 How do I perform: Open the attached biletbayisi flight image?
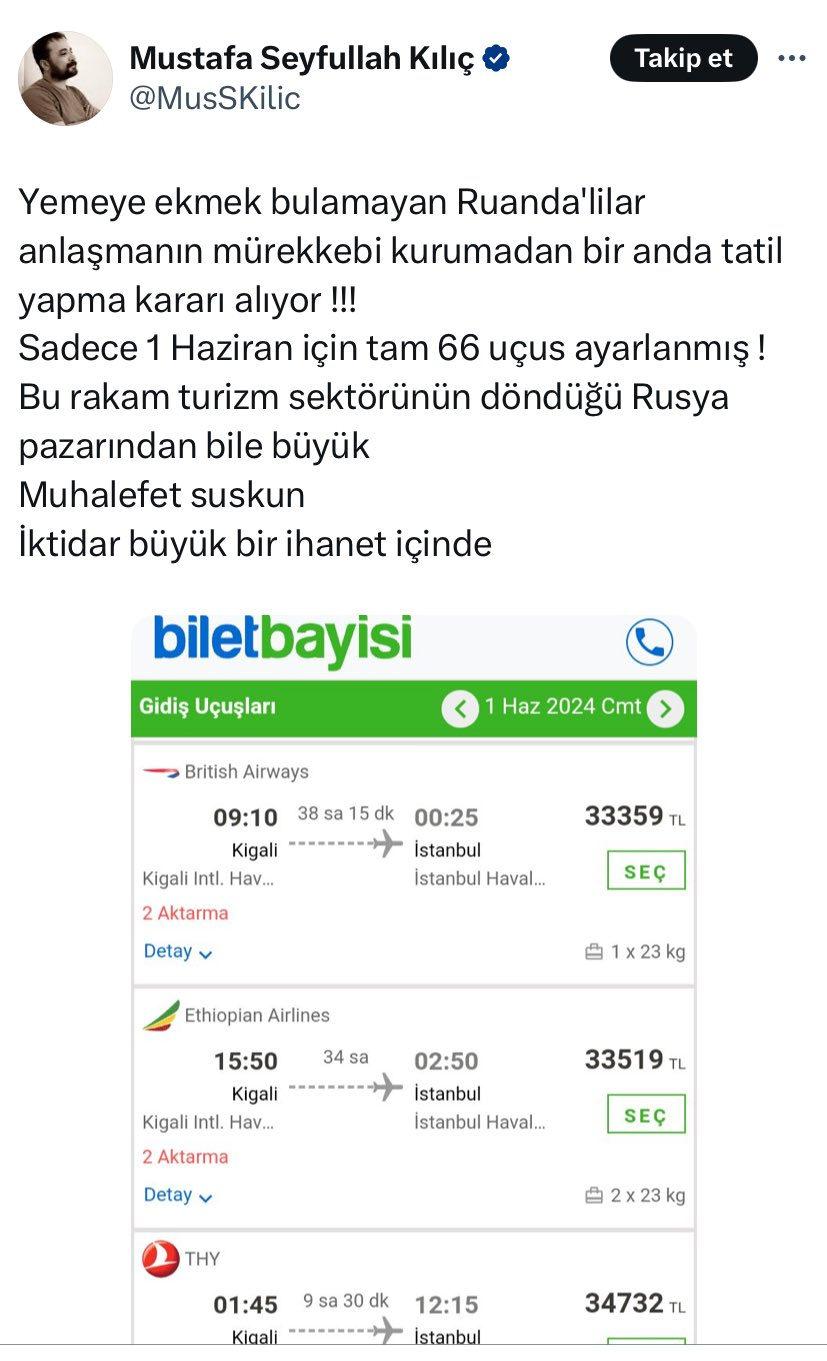(414, 980)
